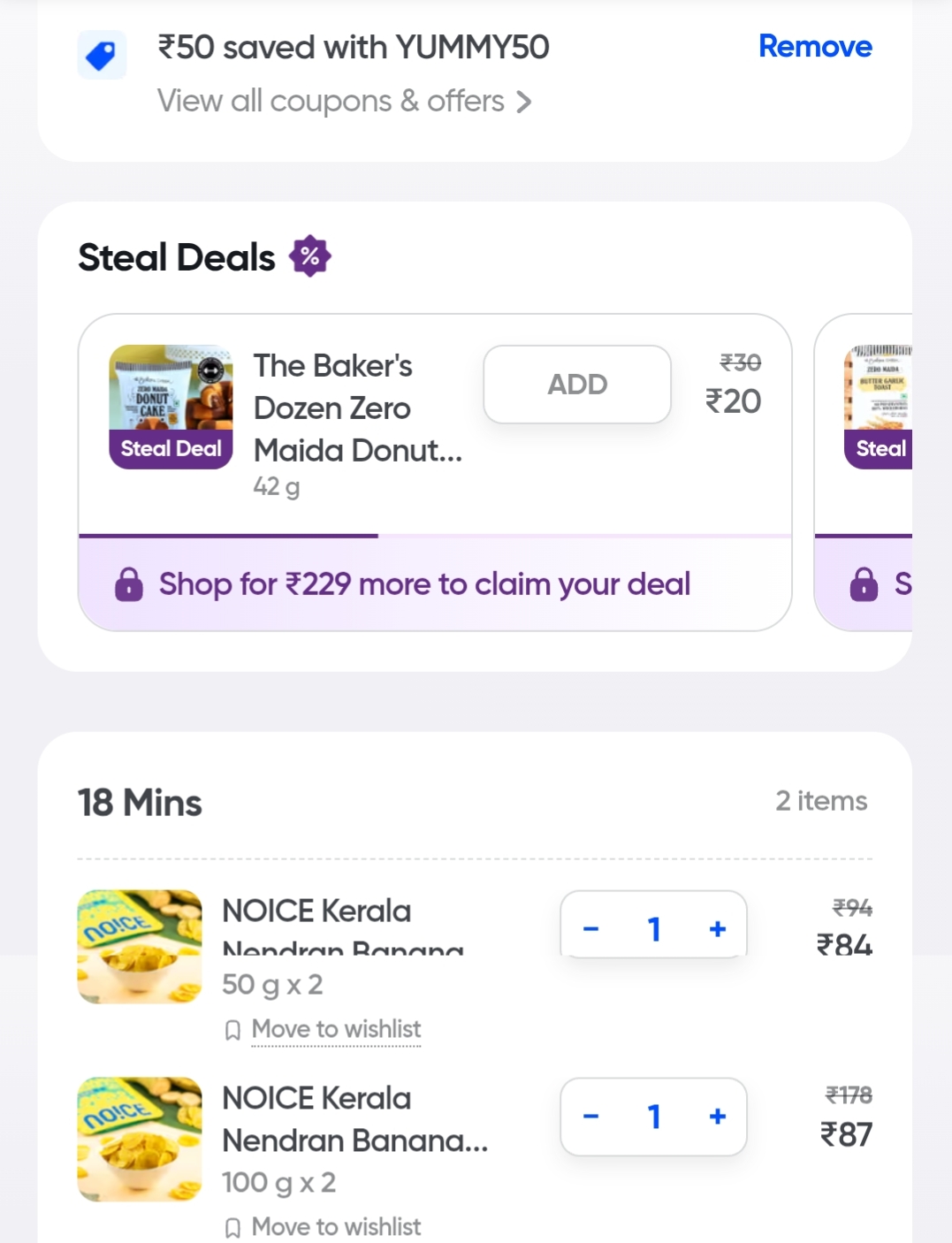The height and width of the screenshot is (1243, 952).
Task: Open the 50 g NOICE Kerala chips product
Action: (316, 911)
